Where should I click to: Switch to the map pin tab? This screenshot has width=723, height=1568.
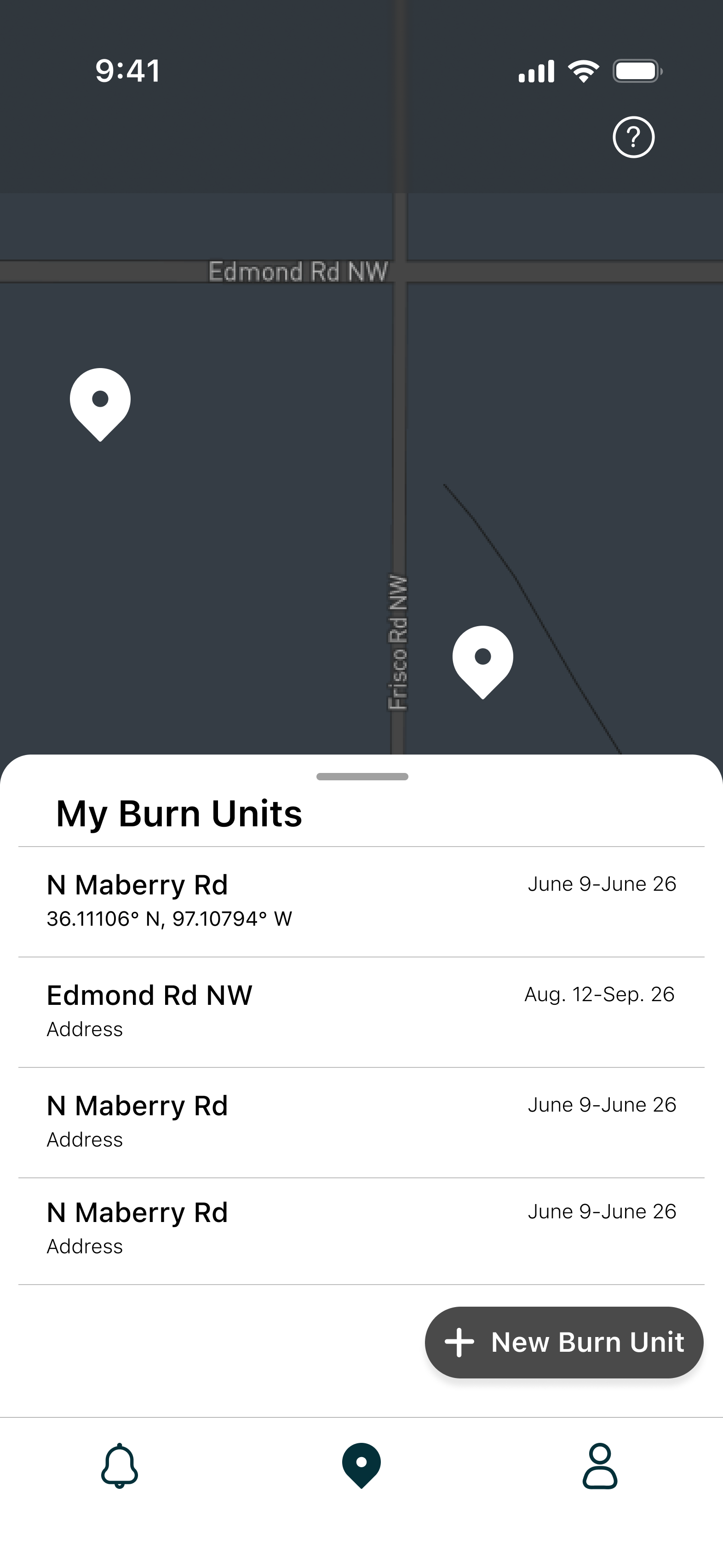point(361,1466)
